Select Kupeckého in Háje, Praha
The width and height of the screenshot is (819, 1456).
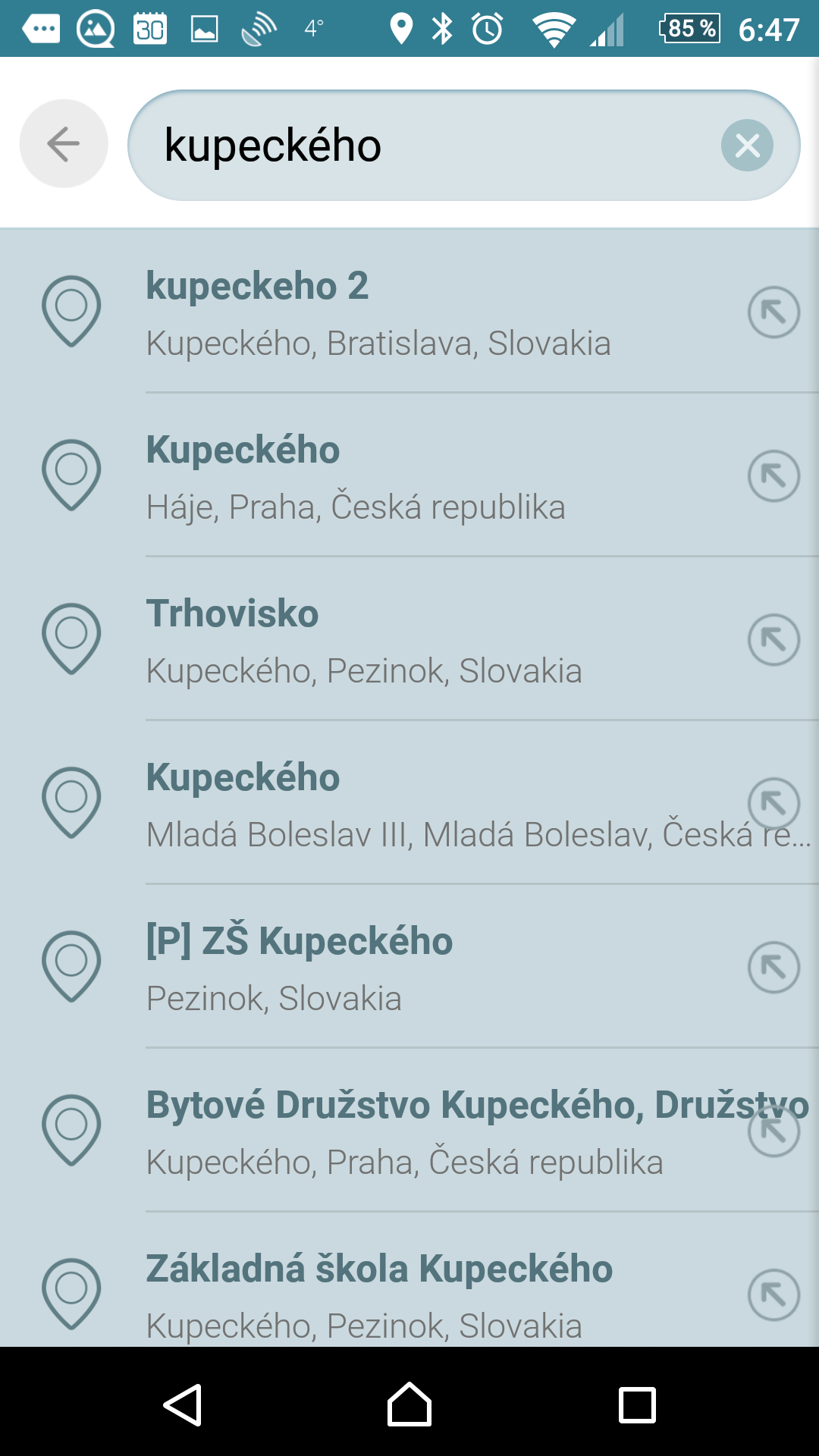coord(409,475)
